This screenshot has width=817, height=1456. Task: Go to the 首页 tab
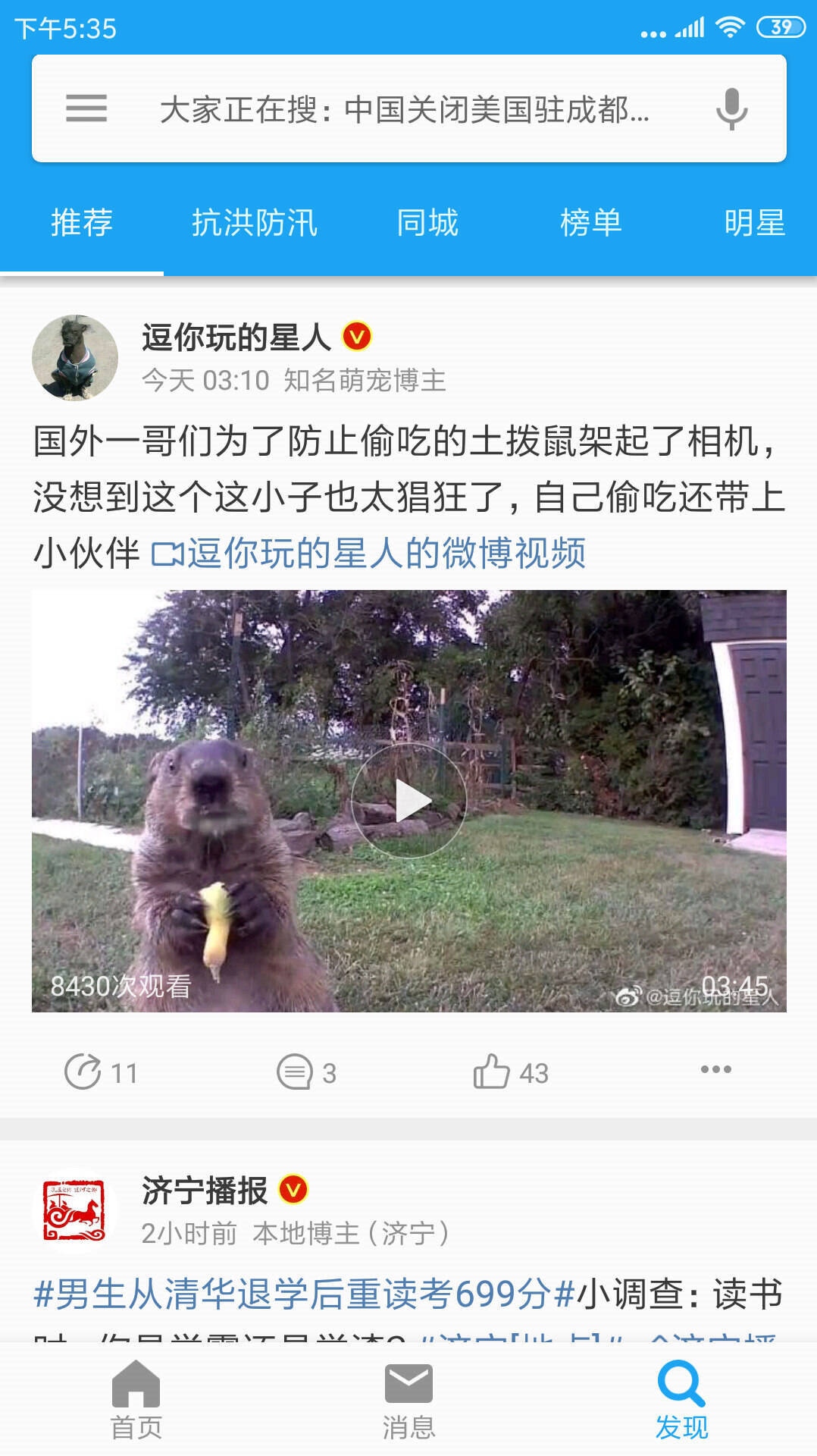click(x=136, y=1400)
